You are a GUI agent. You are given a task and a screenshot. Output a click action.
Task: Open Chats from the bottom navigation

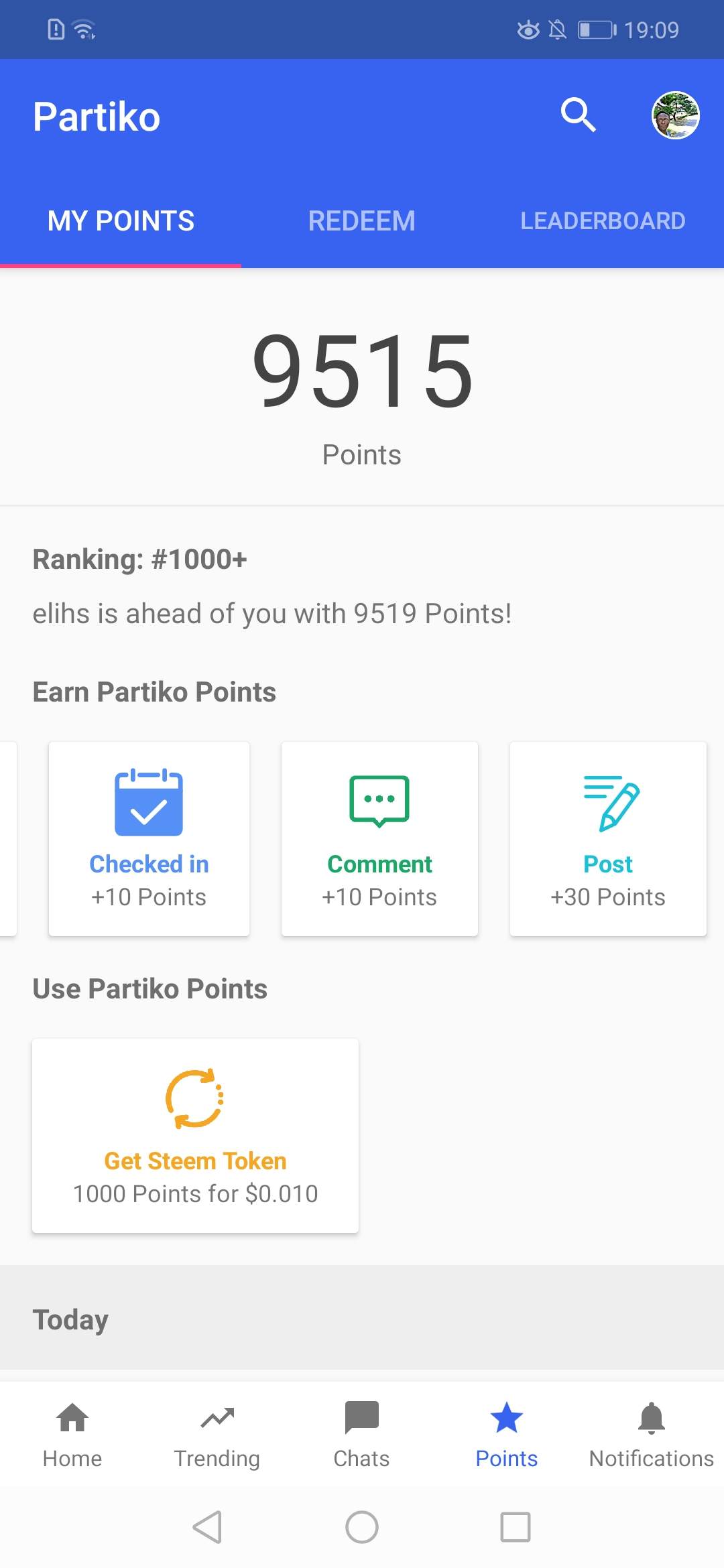361,1434
